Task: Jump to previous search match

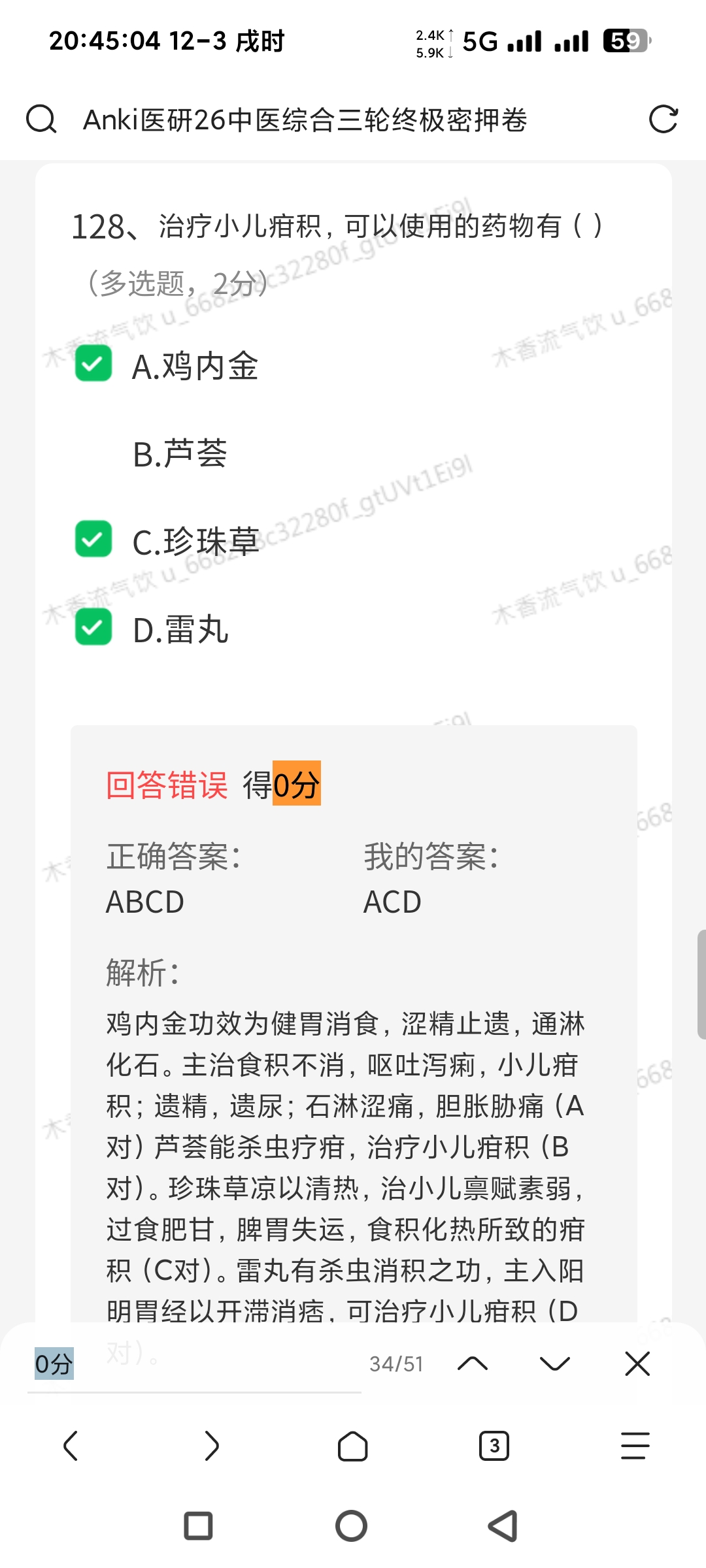Action: 473,1364
